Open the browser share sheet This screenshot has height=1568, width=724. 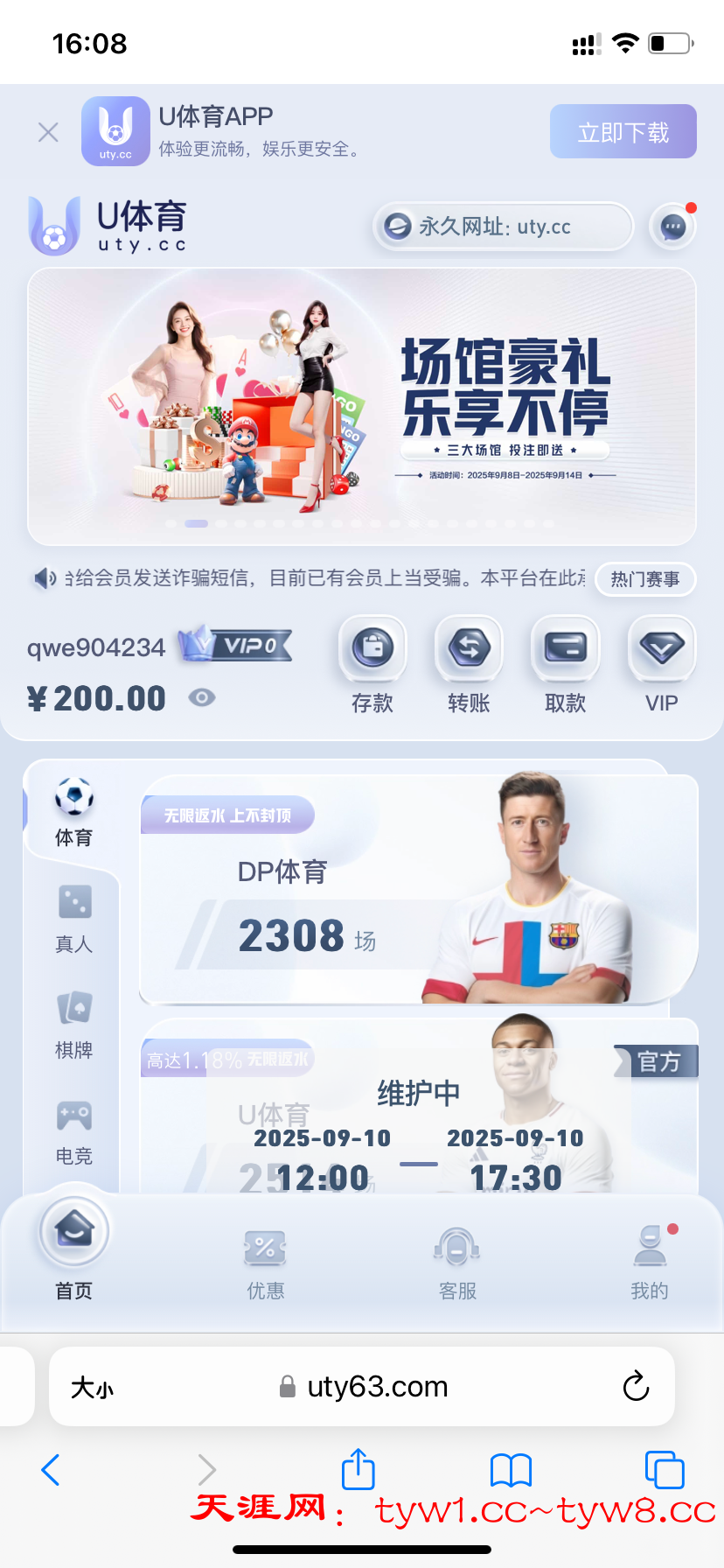coord(358,1469)
